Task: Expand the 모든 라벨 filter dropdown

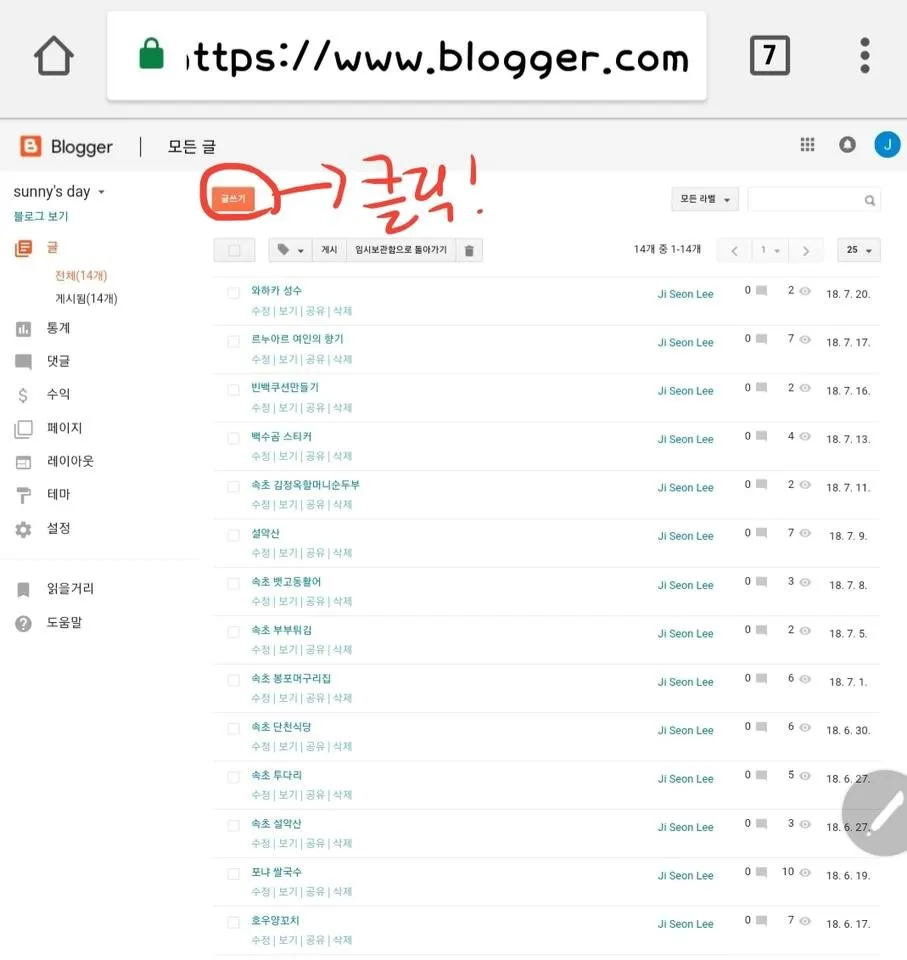Action: (704, 199)
